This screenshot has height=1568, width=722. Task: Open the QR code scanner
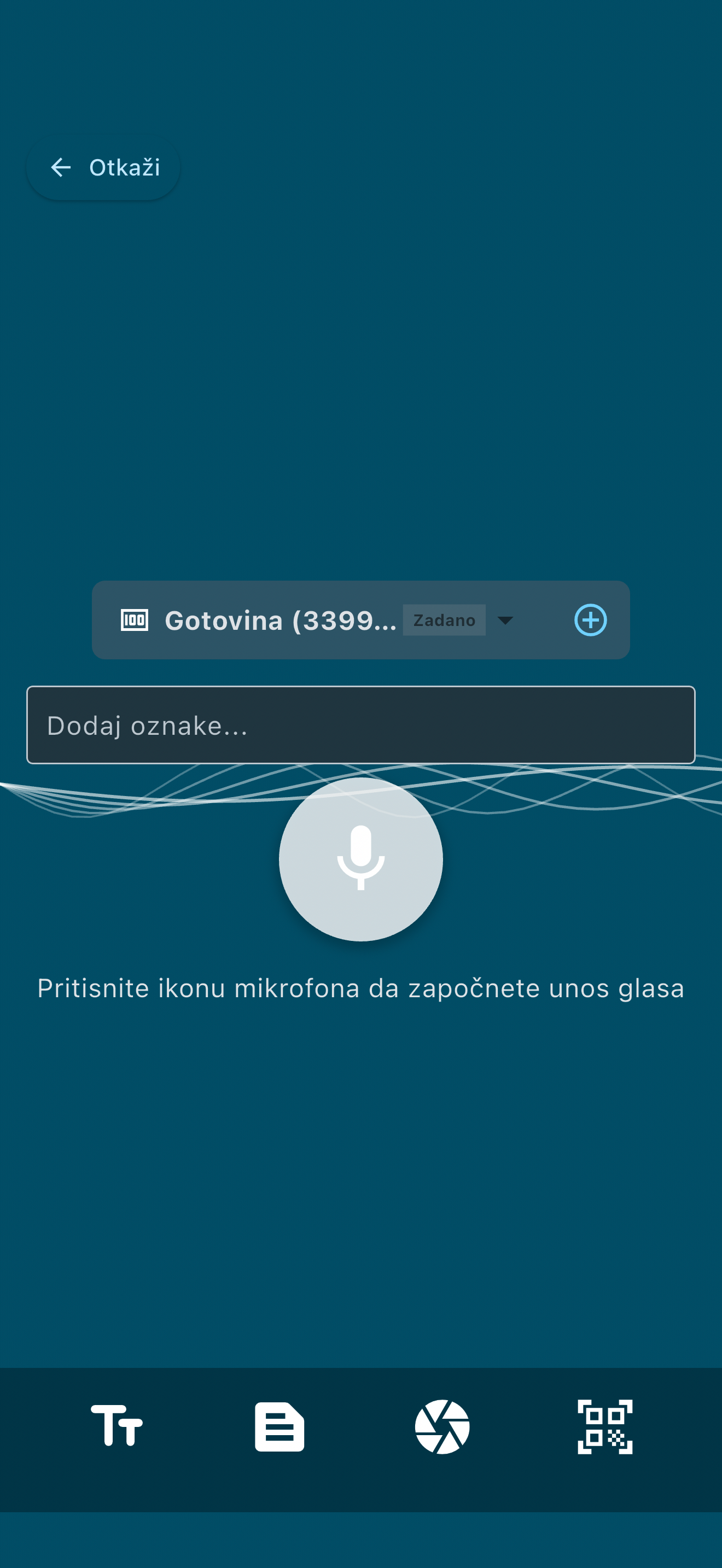pyautogui.click(x=604, y=1426)
